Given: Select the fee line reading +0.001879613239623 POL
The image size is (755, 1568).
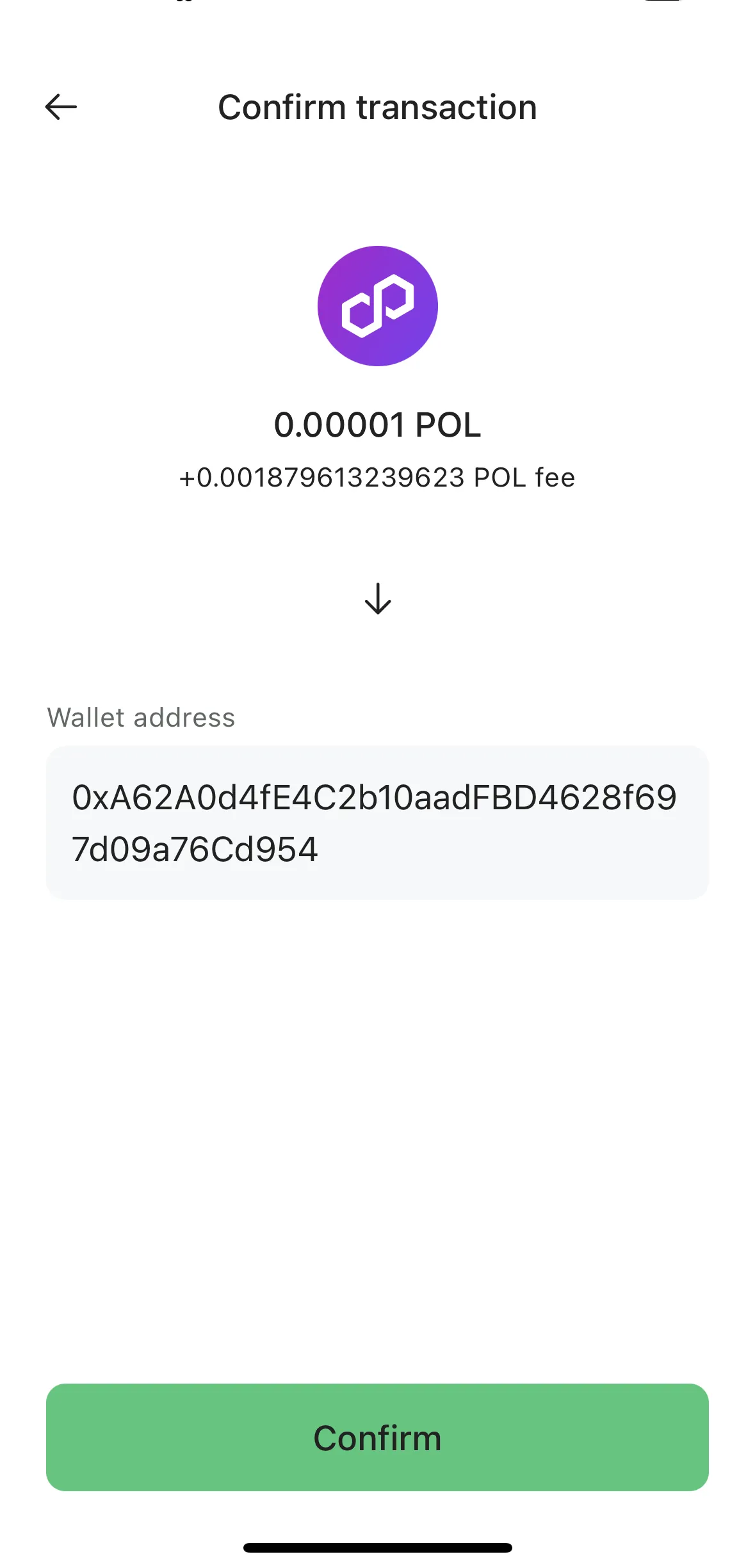Looking at the screenshot, I should click(x=378, y=478).
